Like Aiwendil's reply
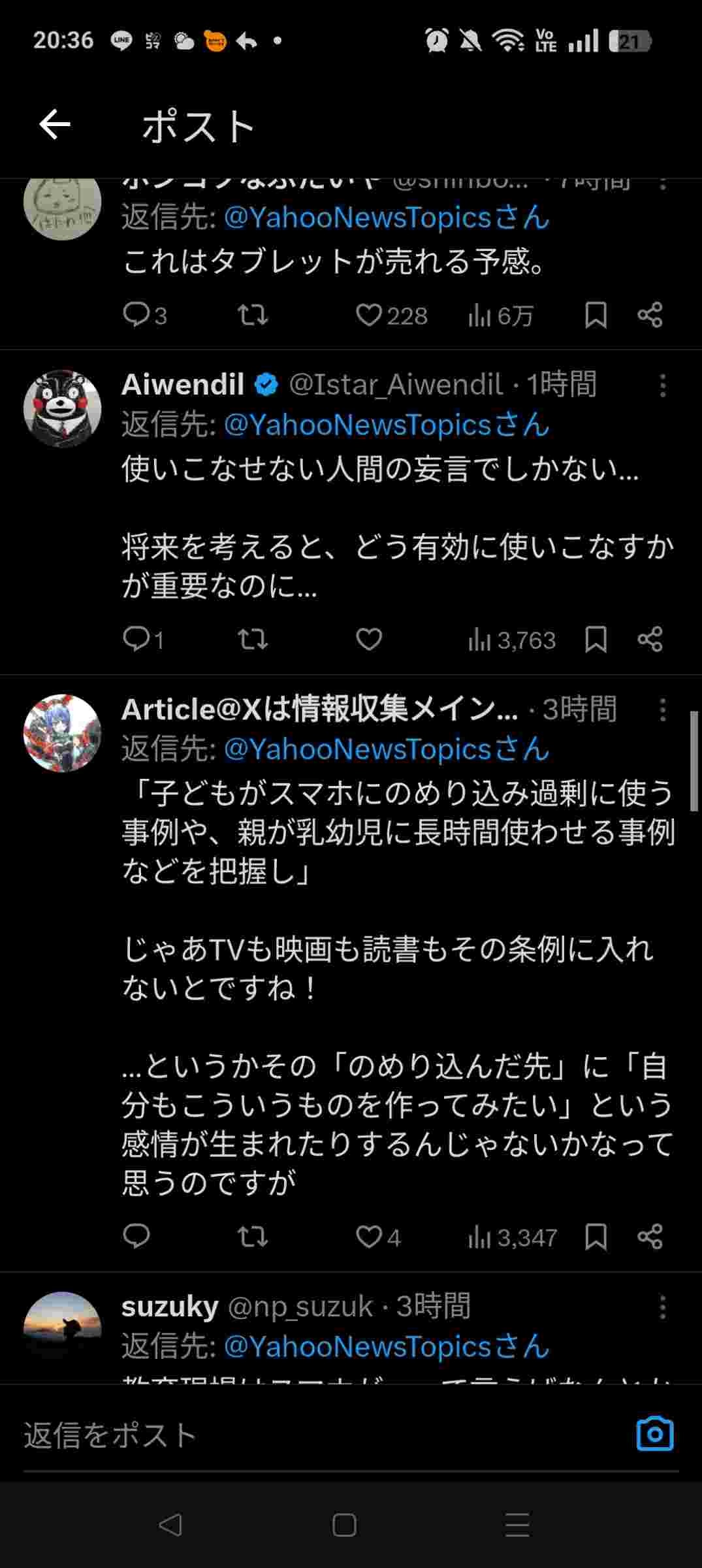The width and height of the screenshot is (702, 1568). (369, 639)
